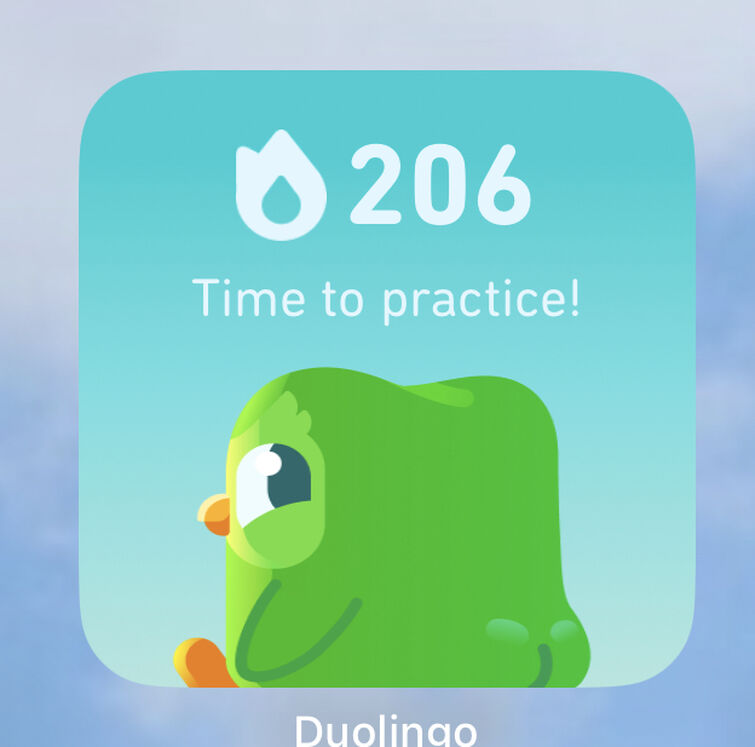Open the Duolingo streak widget
The image size is (755, 747).
386,380
